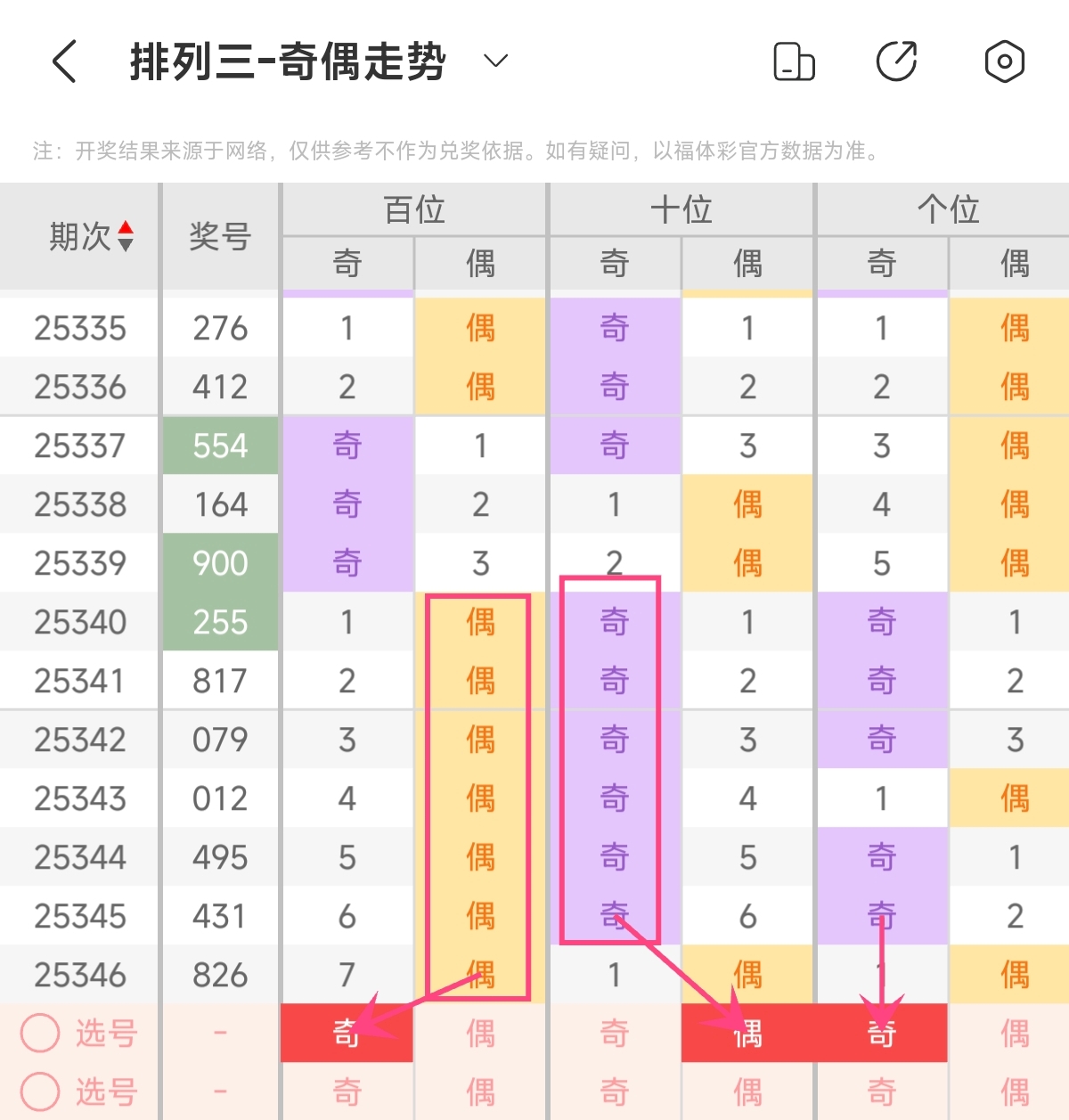Go back using the top-left arrow
This screenshot has height=1120, width=1069.
coord(64,61)
